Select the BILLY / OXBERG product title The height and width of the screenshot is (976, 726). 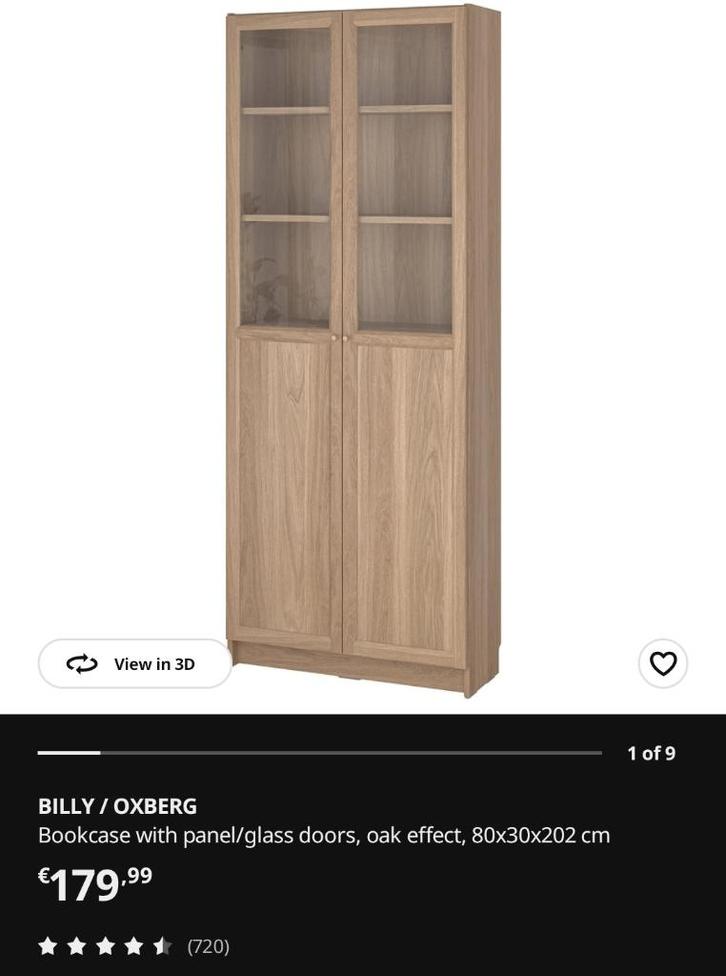click(x=117, y=806)
